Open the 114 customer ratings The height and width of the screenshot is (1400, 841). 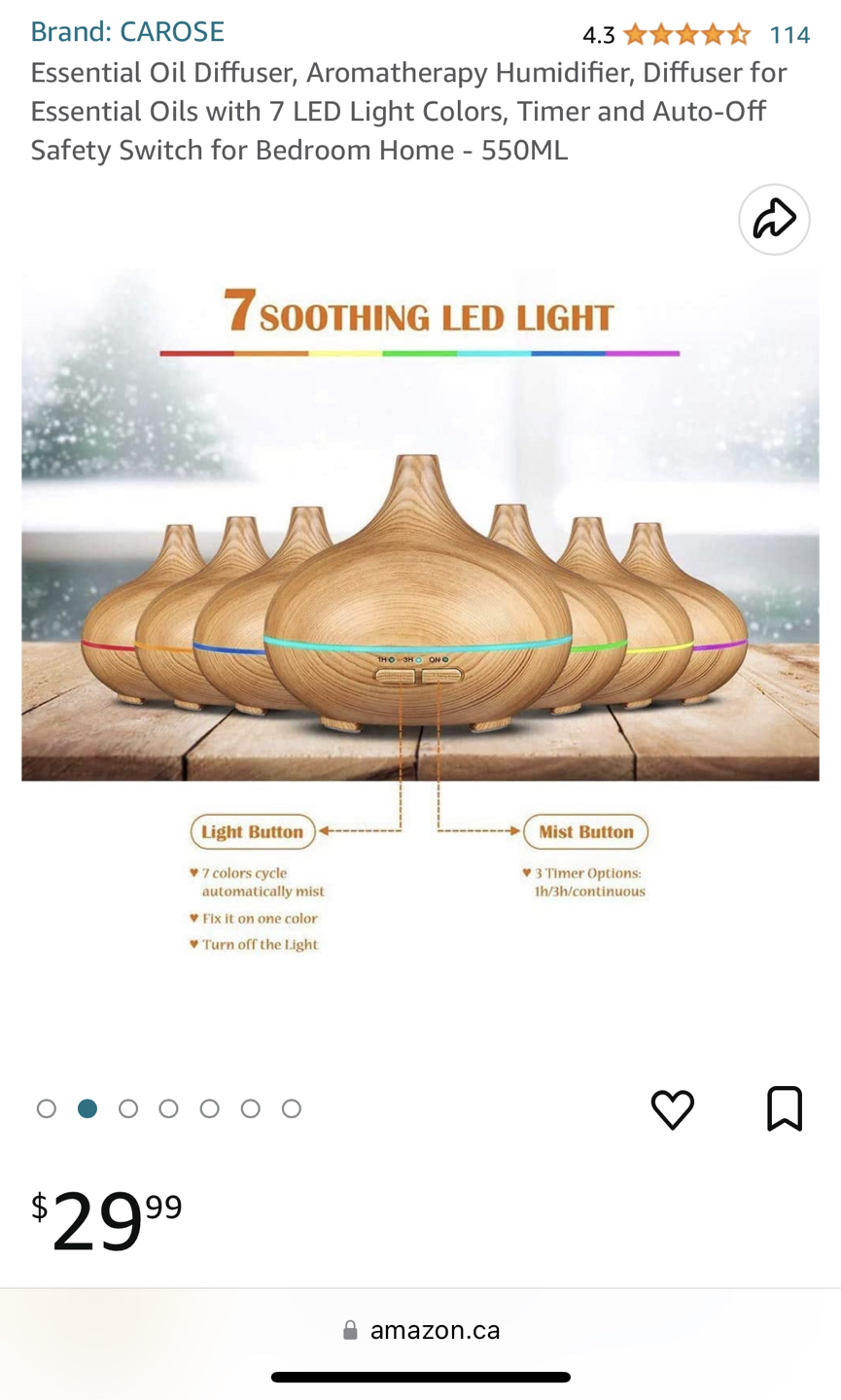point(788,35)
